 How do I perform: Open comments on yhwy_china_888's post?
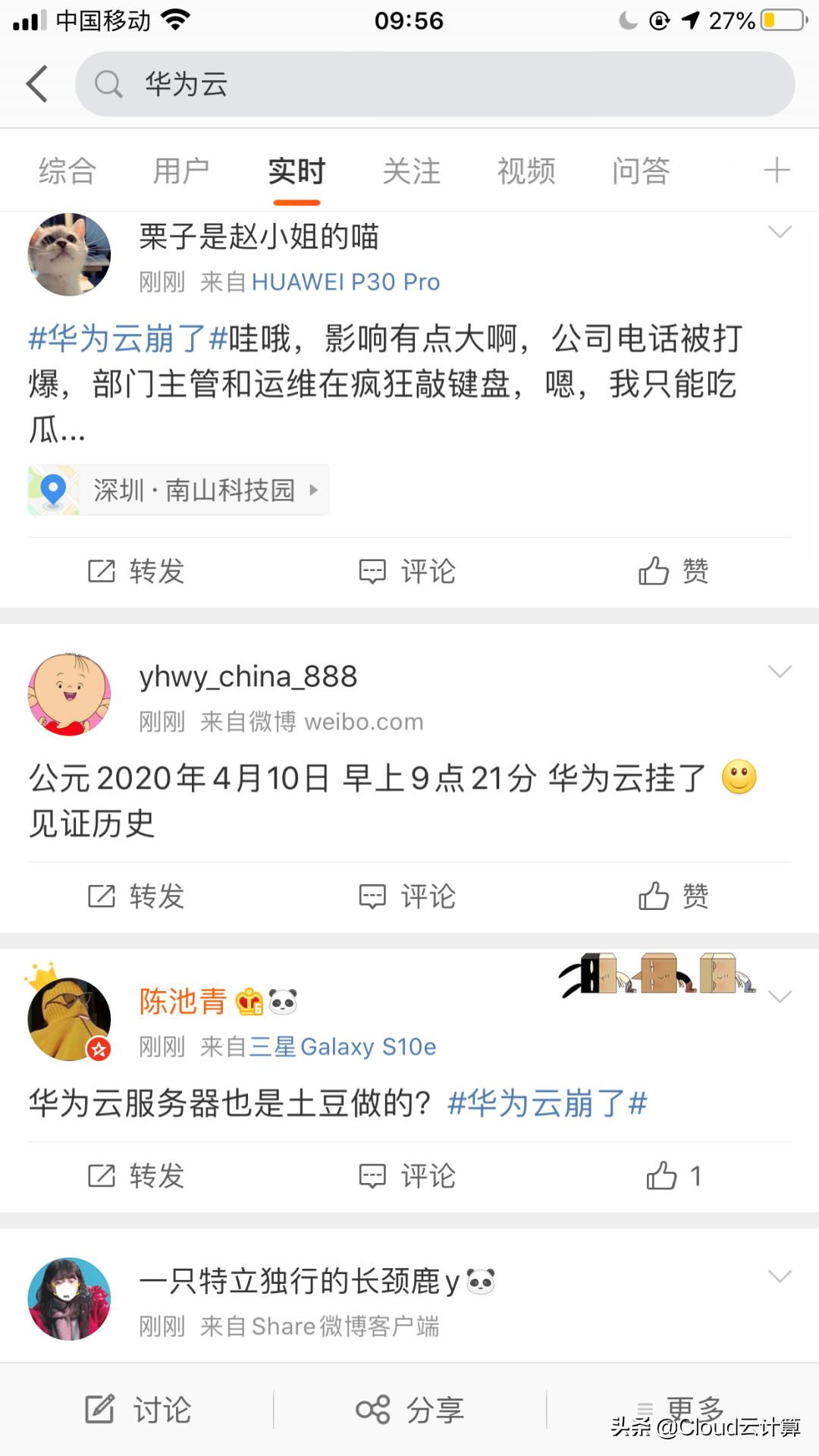(407, 896)
